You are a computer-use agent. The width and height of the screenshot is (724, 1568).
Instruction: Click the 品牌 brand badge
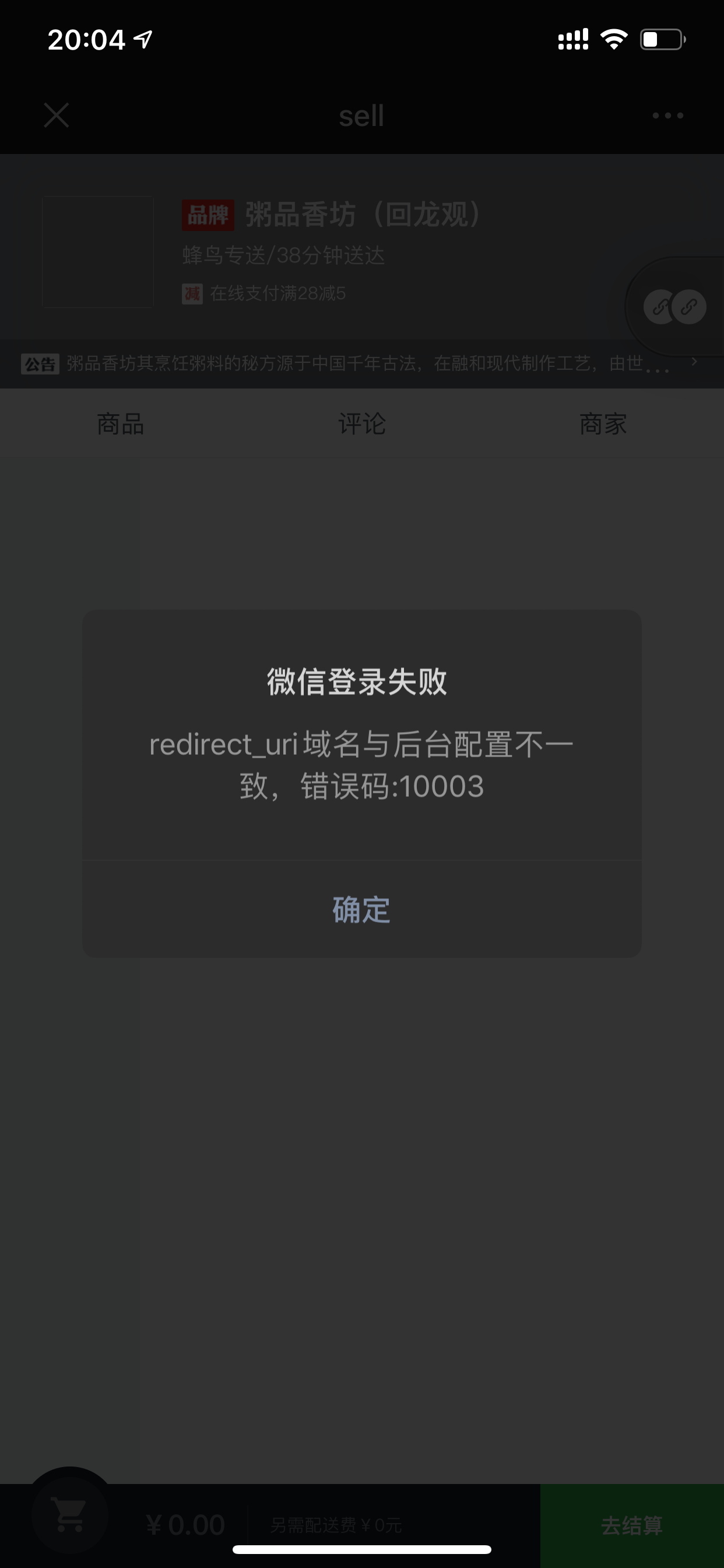(x=207, y=214)
